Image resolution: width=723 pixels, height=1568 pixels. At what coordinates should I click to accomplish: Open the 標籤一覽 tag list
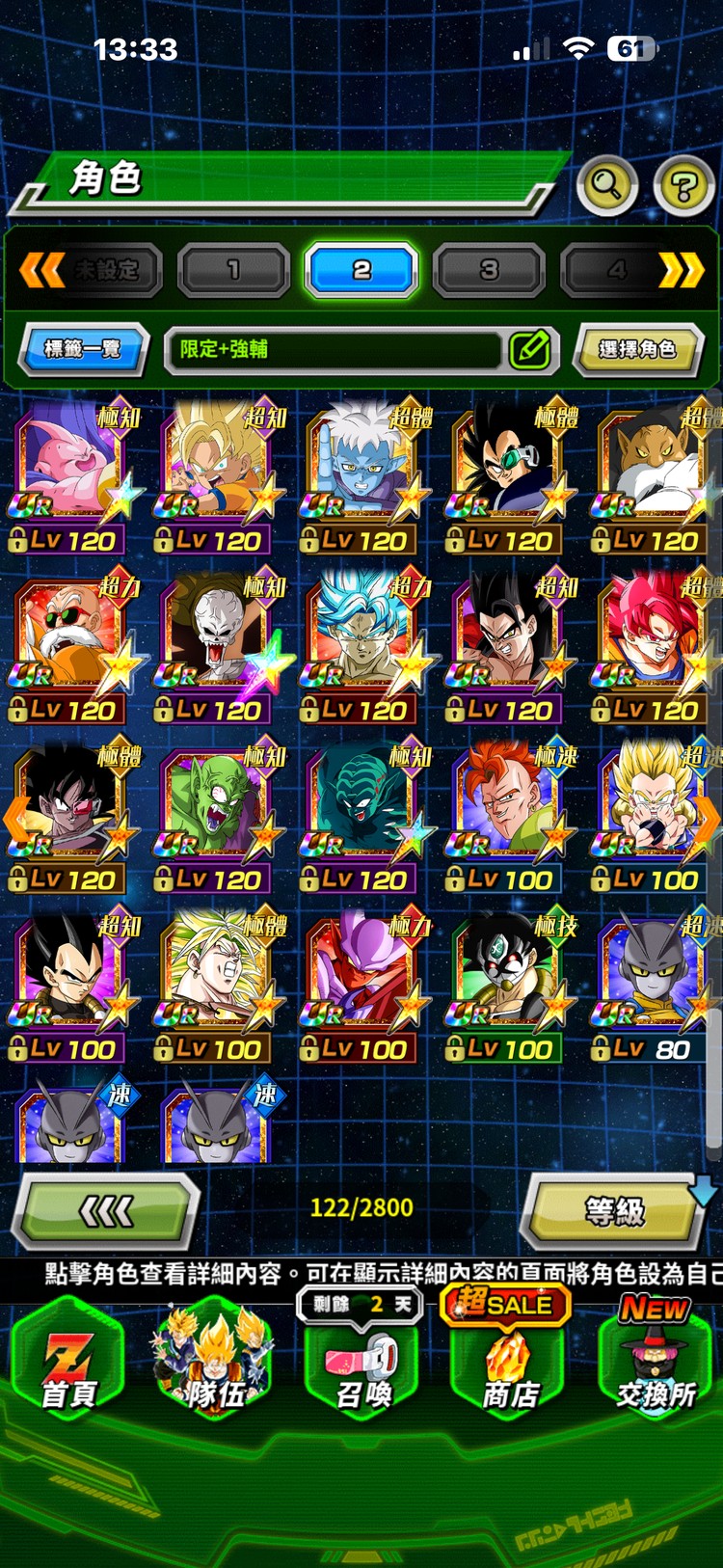[x=83, y=348]
